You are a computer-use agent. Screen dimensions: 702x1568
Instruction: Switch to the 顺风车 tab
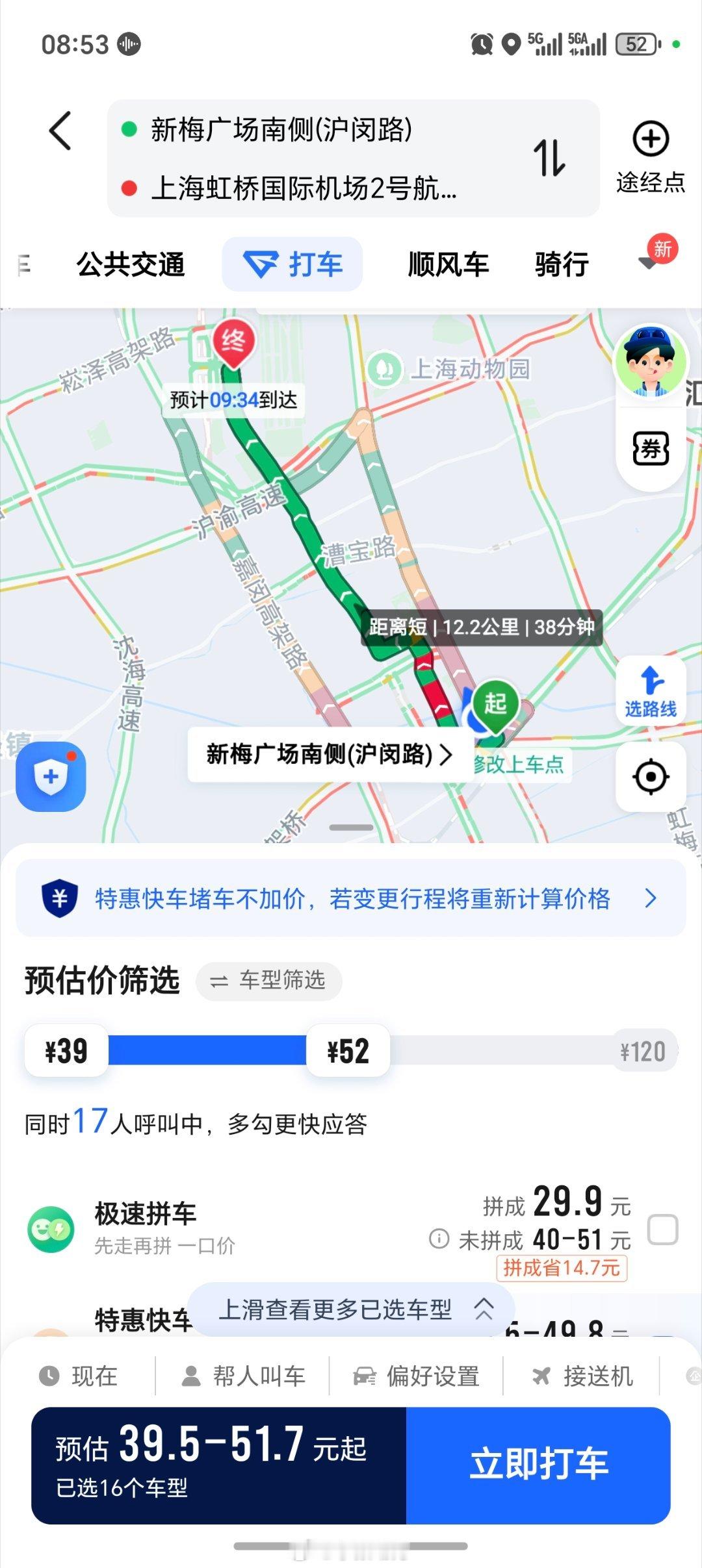[x=448, y=264]
